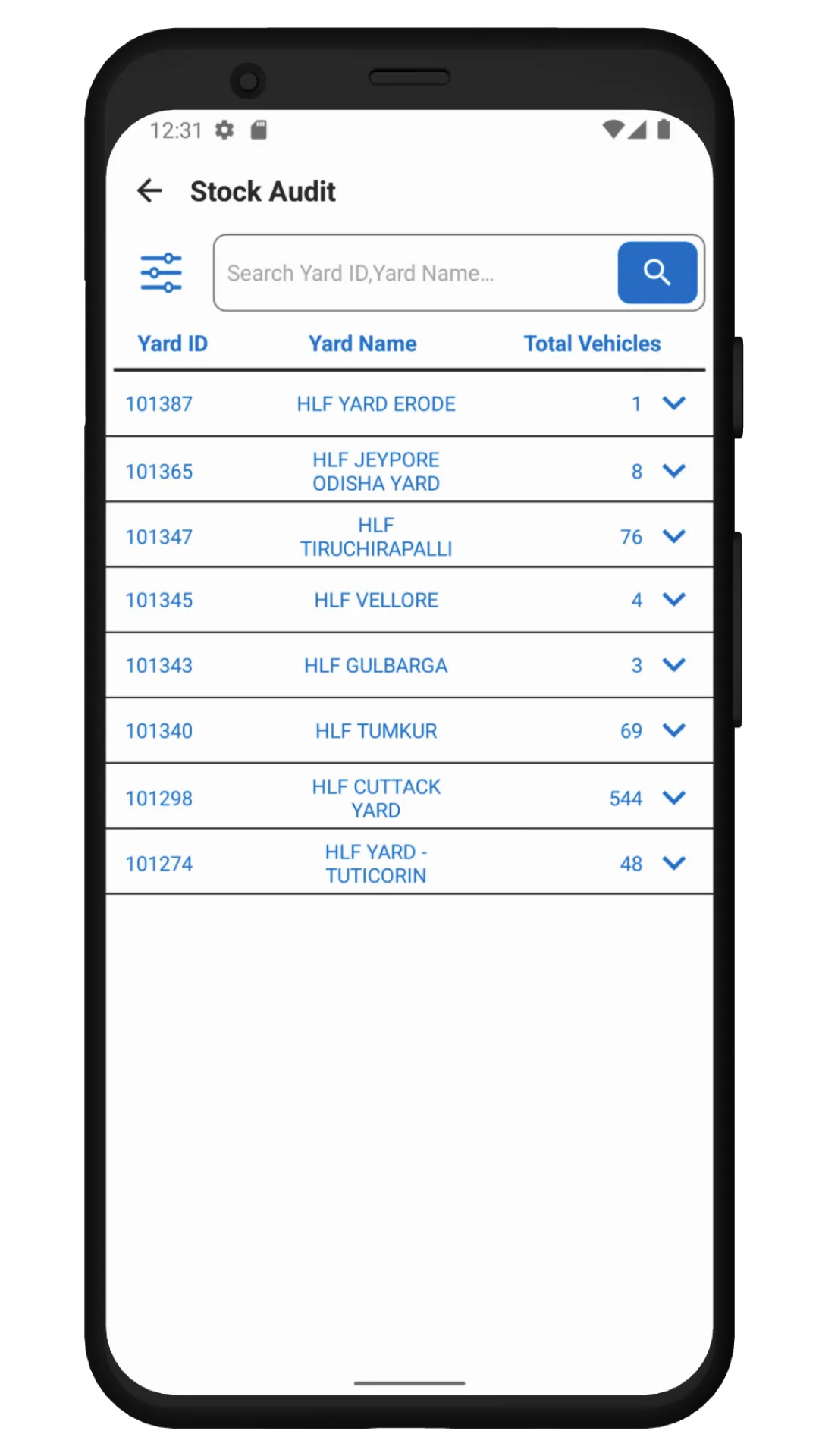Image resolution: width=819 pixels, height=1456 pixels.
Task: Click the back arrow on Stock Audit
Action: pyautogui.click(x=149, y=191)
